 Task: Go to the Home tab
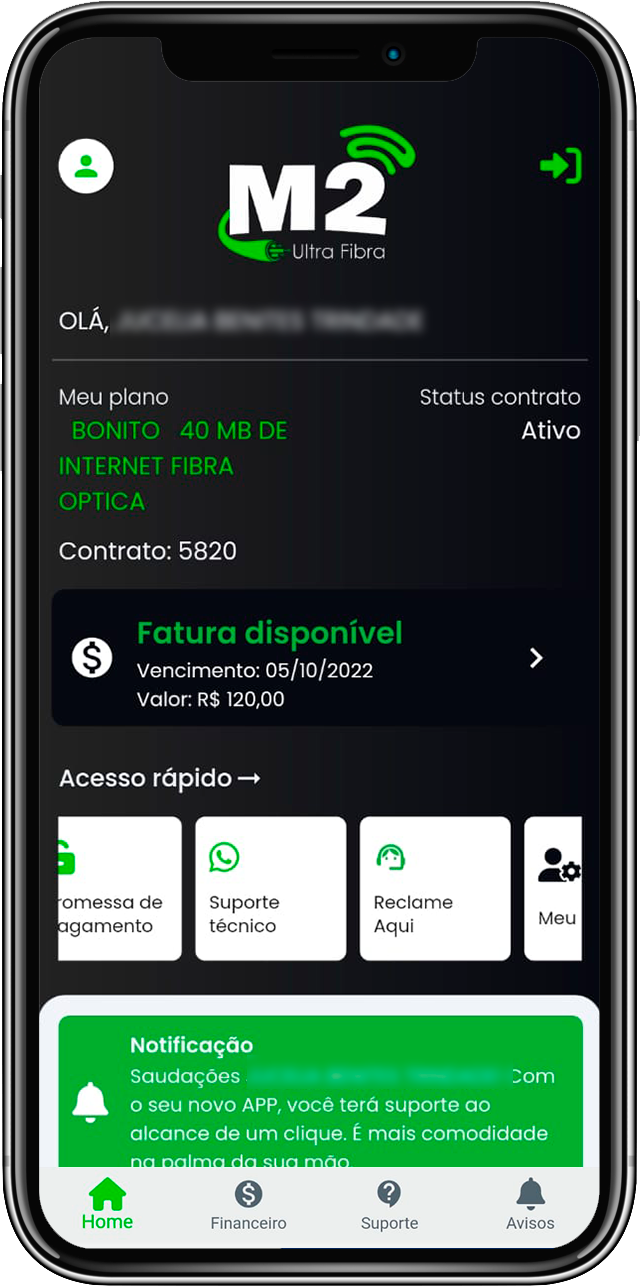tap(107, 1204)
